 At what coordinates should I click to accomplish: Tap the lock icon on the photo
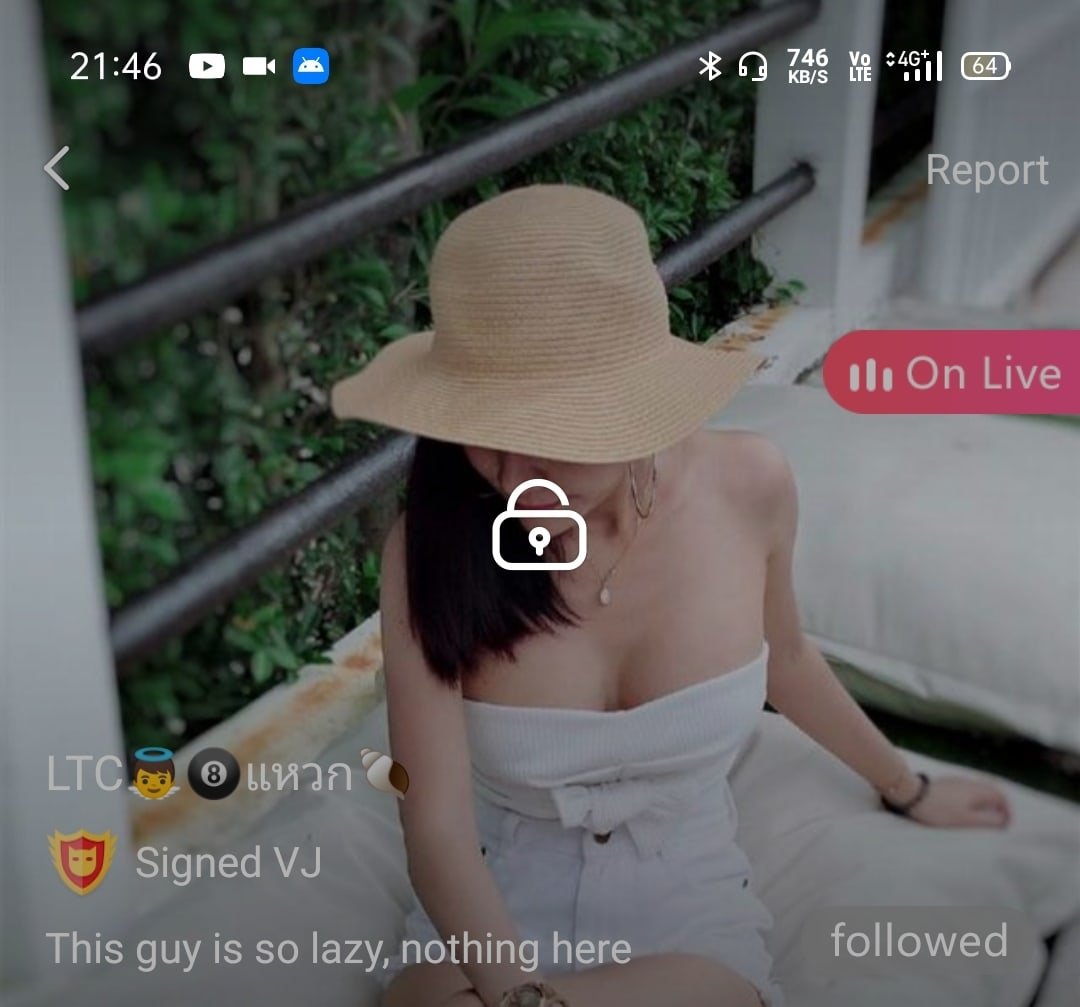539,526
